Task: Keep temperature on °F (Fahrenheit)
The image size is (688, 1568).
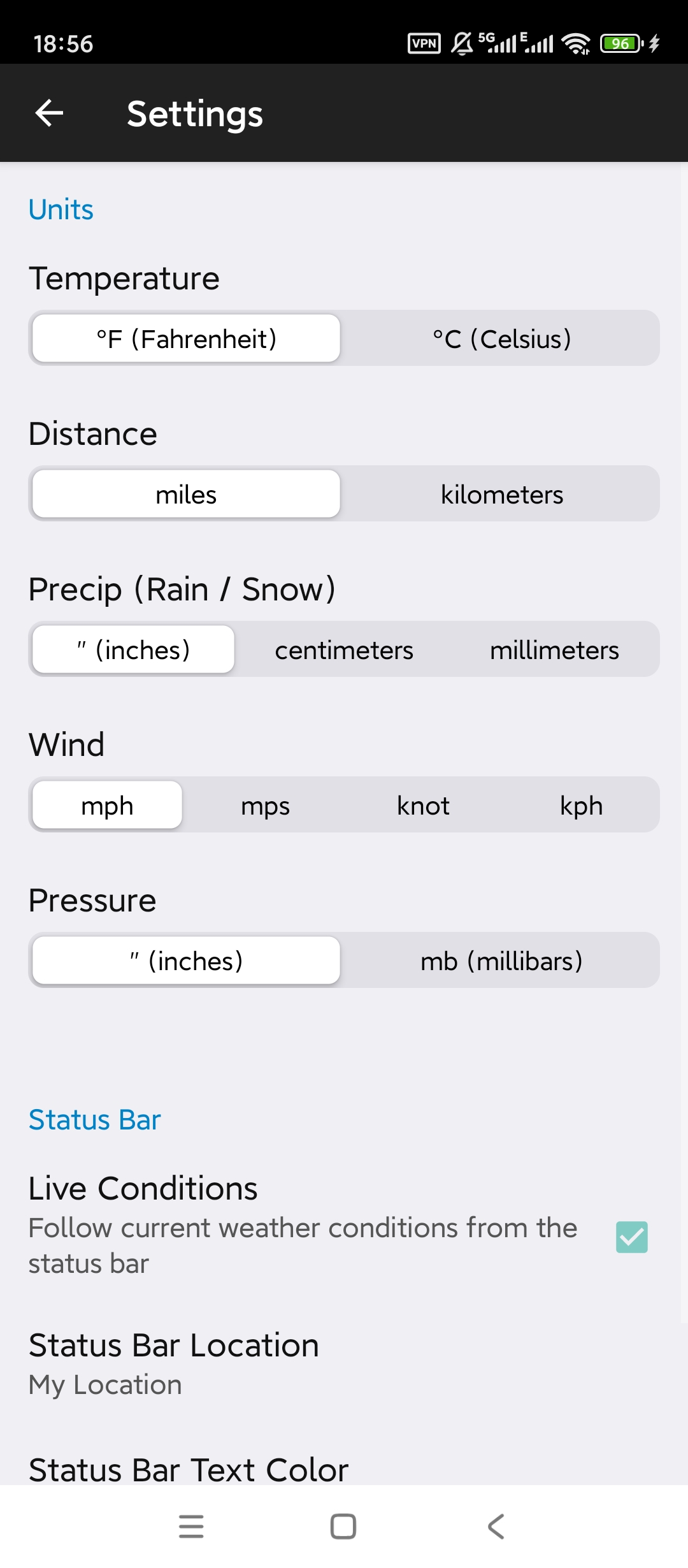Action: [185, 338]
